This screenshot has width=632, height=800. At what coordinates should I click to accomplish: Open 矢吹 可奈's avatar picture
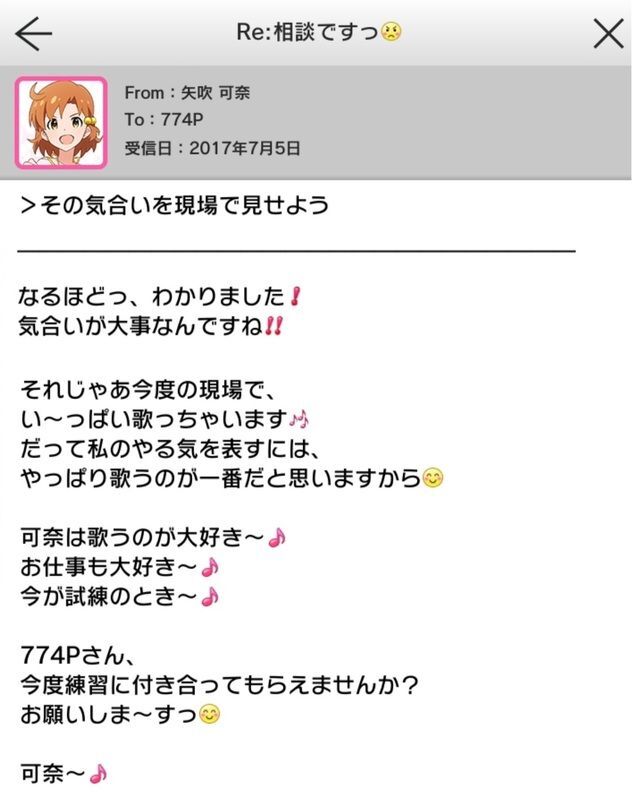61,122
